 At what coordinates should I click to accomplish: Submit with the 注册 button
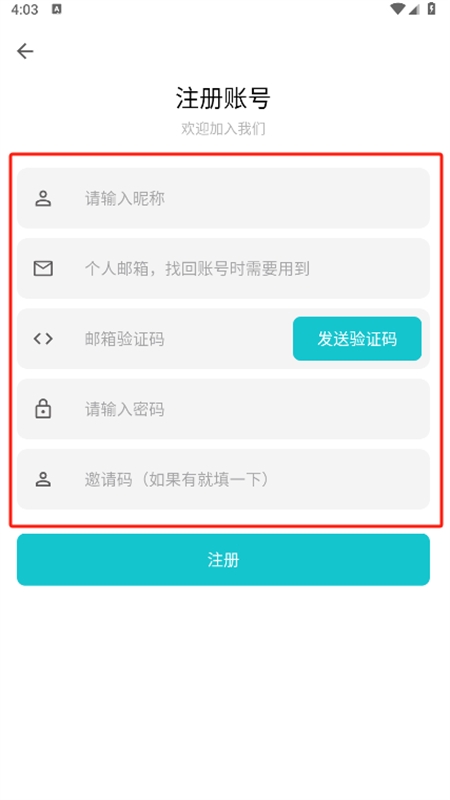click(223, 560)
